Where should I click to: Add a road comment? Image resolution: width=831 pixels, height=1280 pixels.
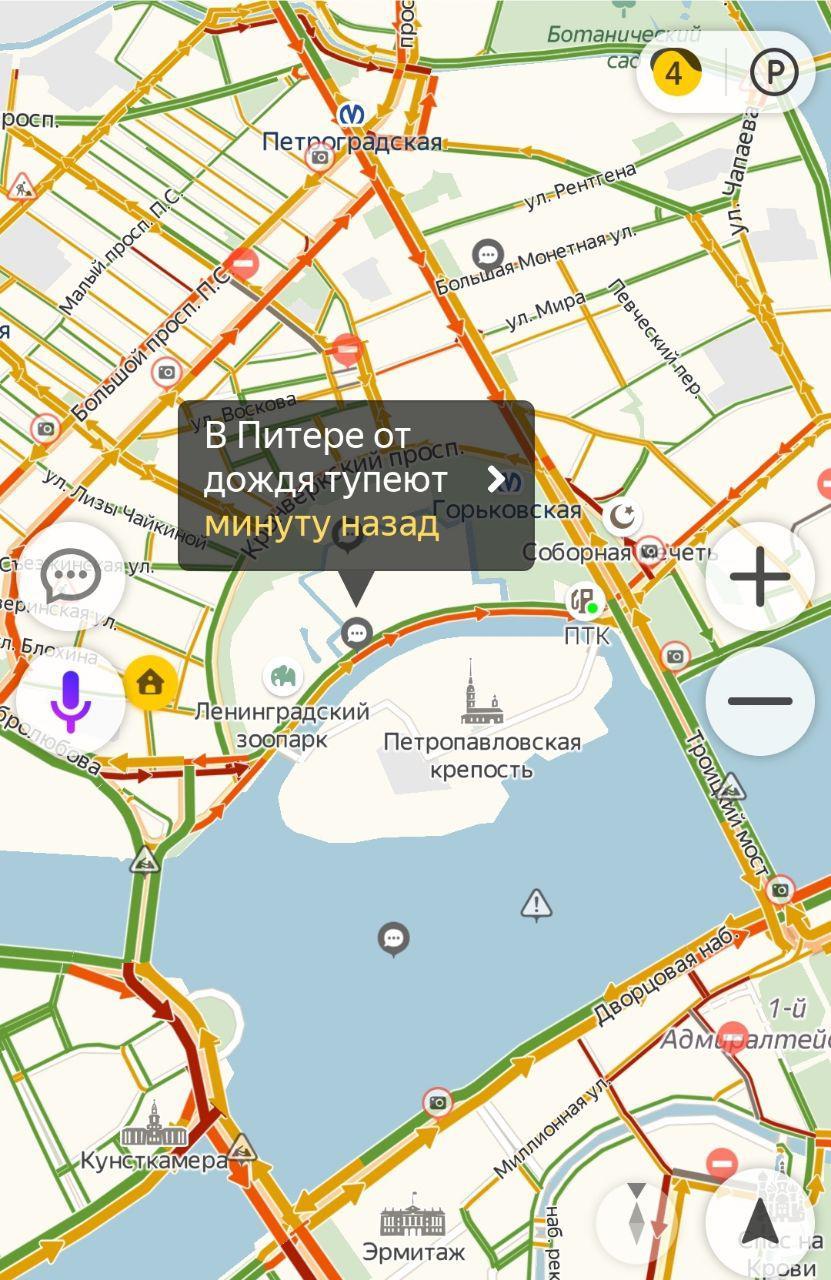pyautogui.click(x=70, y=577)
